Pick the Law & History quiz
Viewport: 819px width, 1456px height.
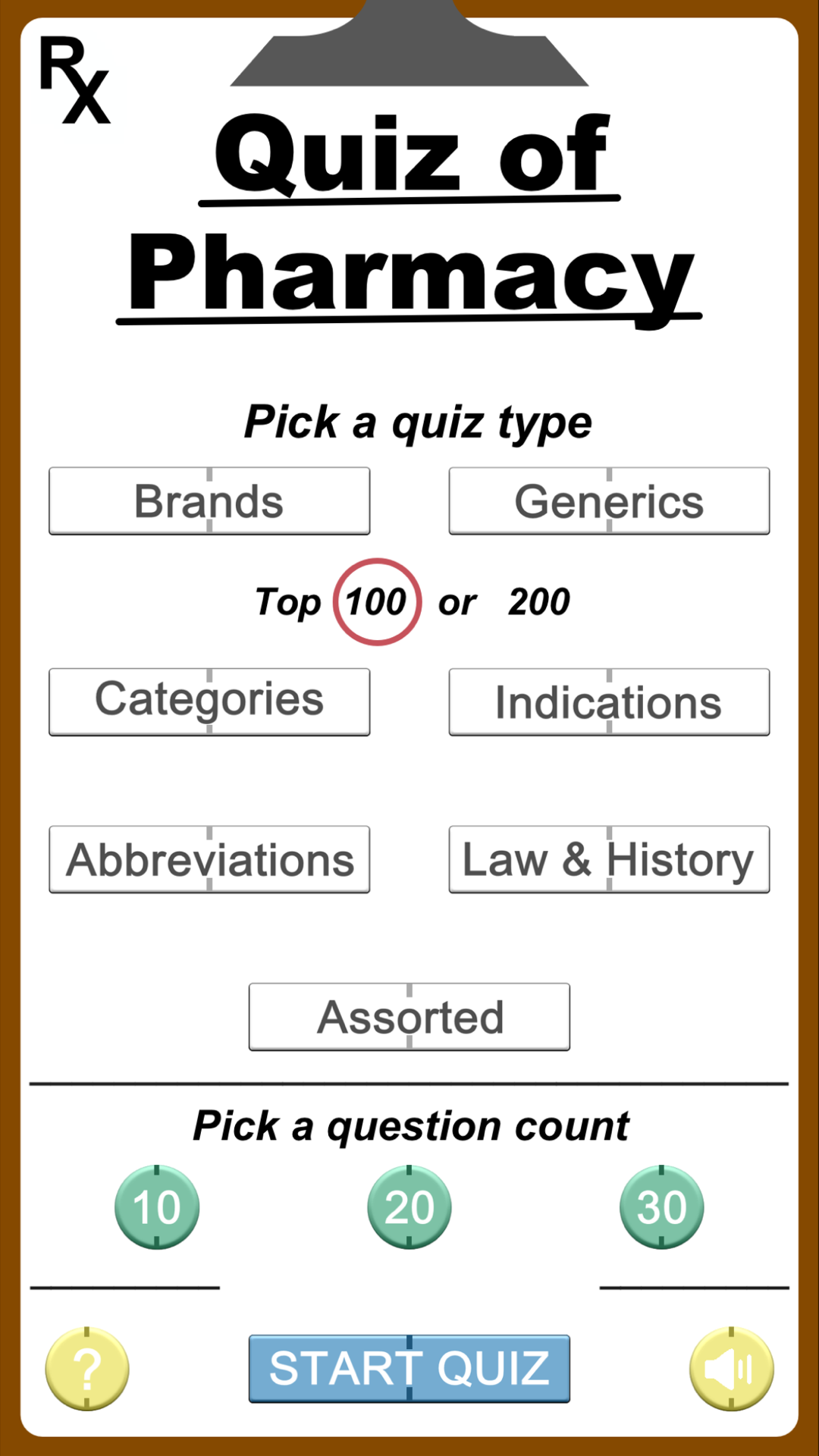(608, 858)
